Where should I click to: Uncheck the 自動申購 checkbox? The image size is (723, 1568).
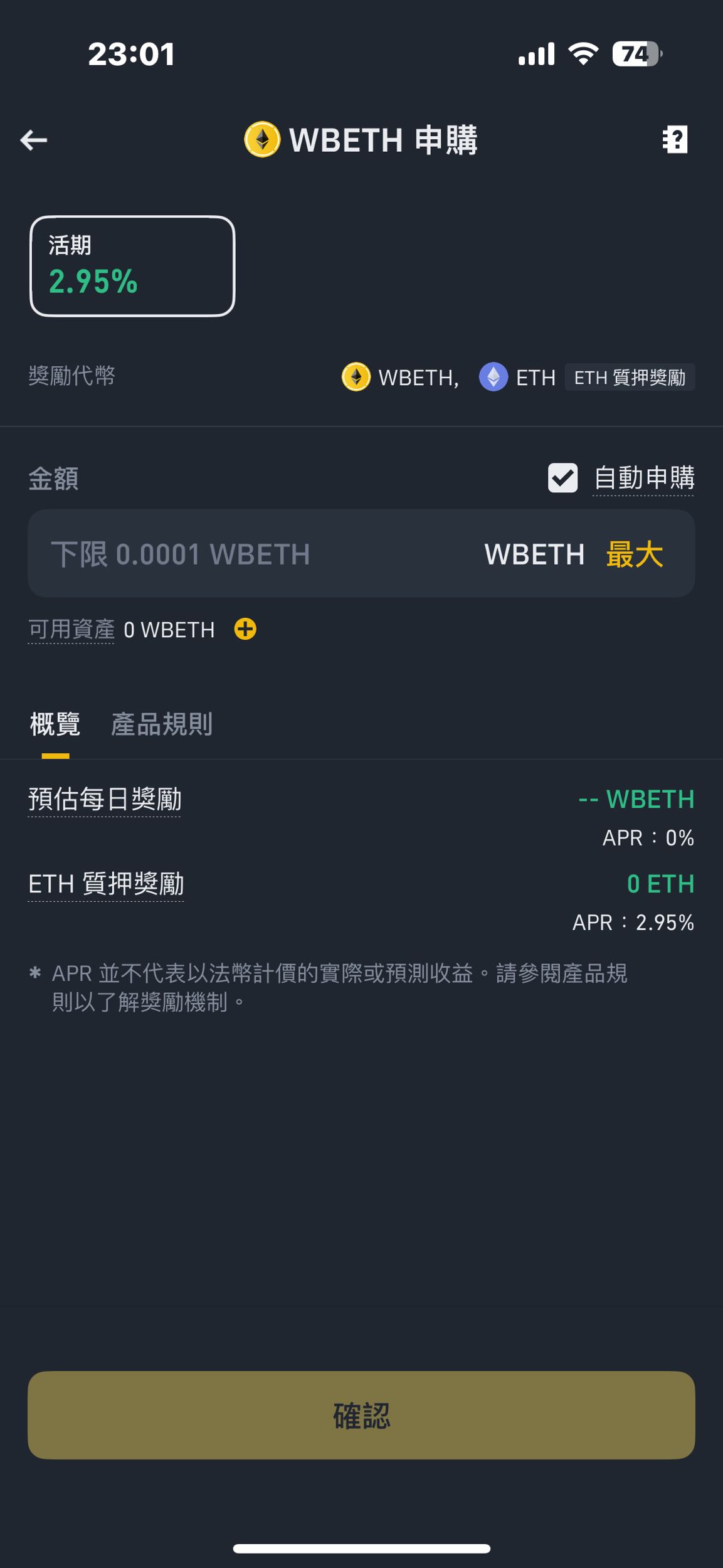point(562,478)
